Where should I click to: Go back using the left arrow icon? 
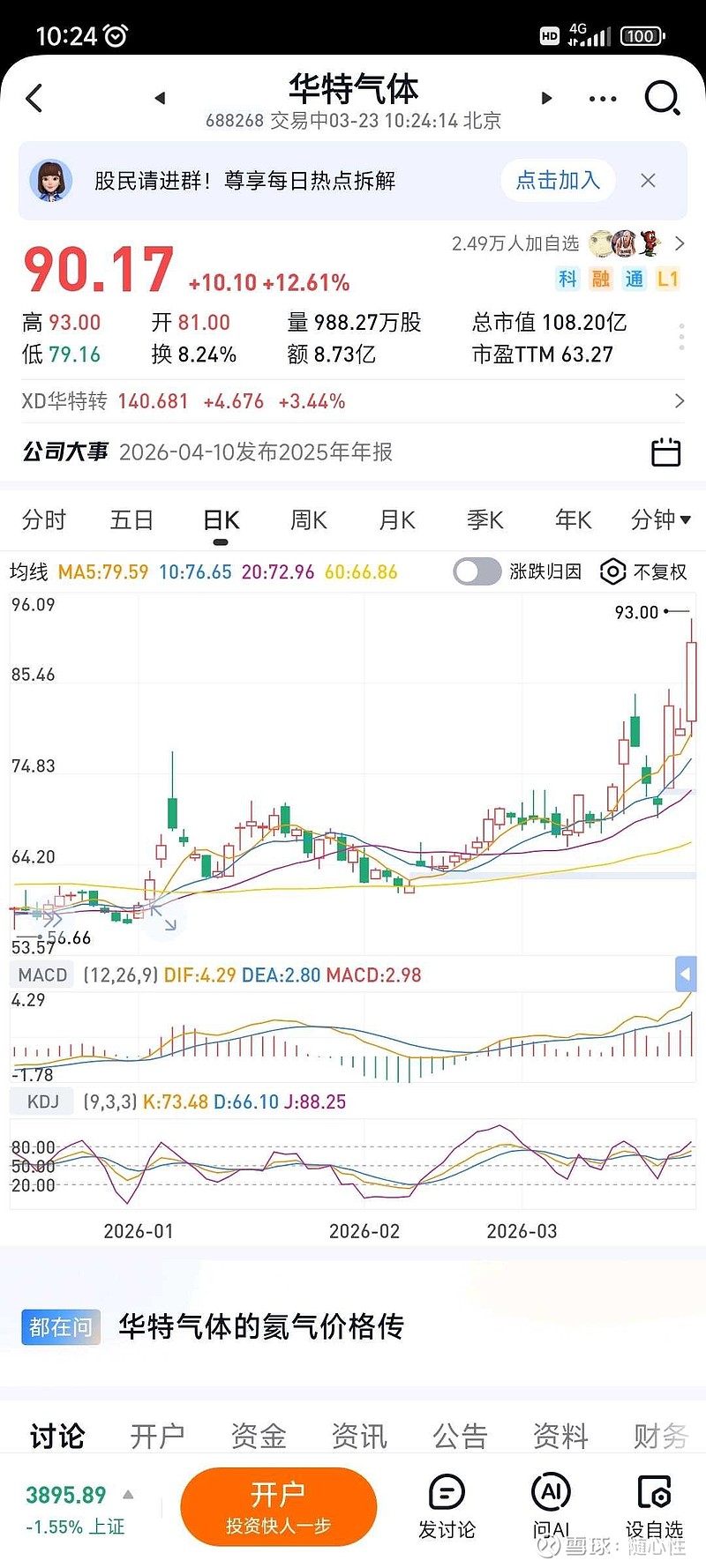pyautogui.click(x=34, y=99)
